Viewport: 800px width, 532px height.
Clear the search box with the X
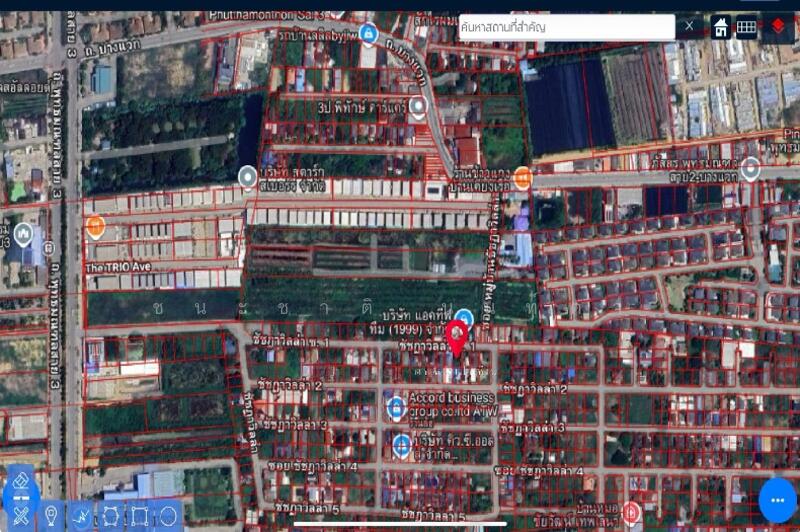[690, 26]
